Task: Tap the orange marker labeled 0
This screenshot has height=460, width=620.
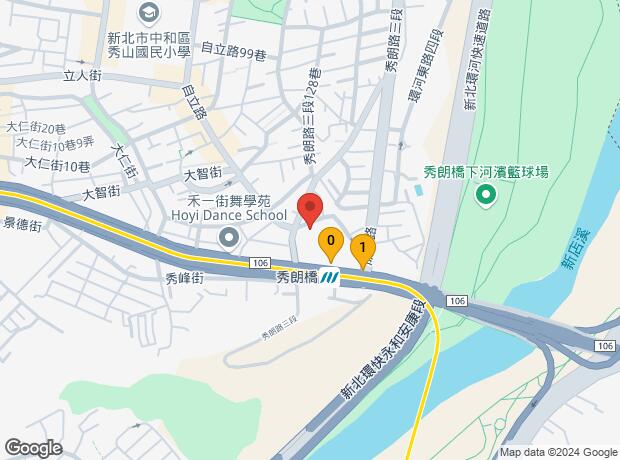Action: pyautogui.click(x=330, y=243)
